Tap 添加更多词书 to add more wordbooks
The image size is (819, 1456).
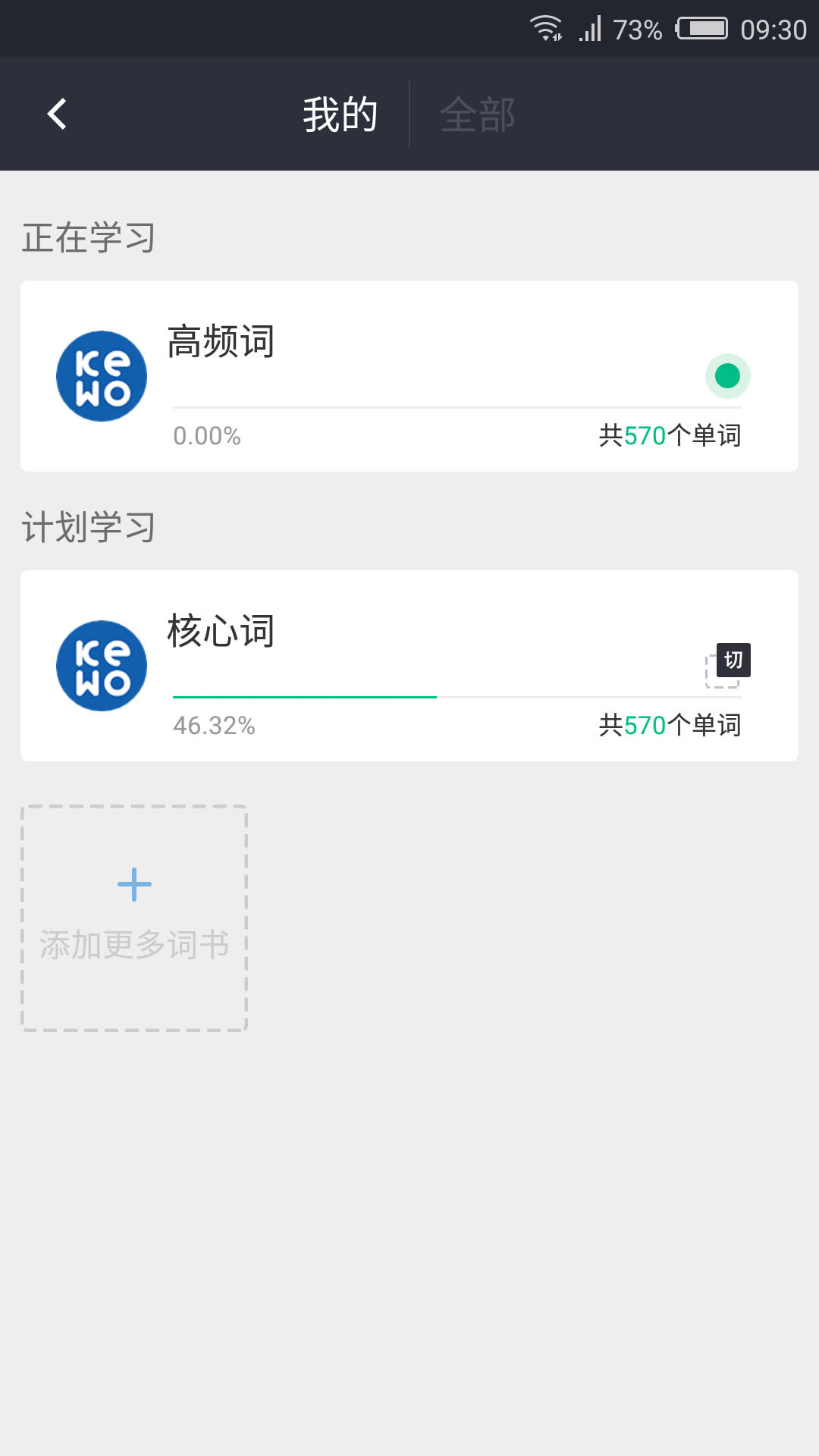pyautogui.click(x=133, y=943)
